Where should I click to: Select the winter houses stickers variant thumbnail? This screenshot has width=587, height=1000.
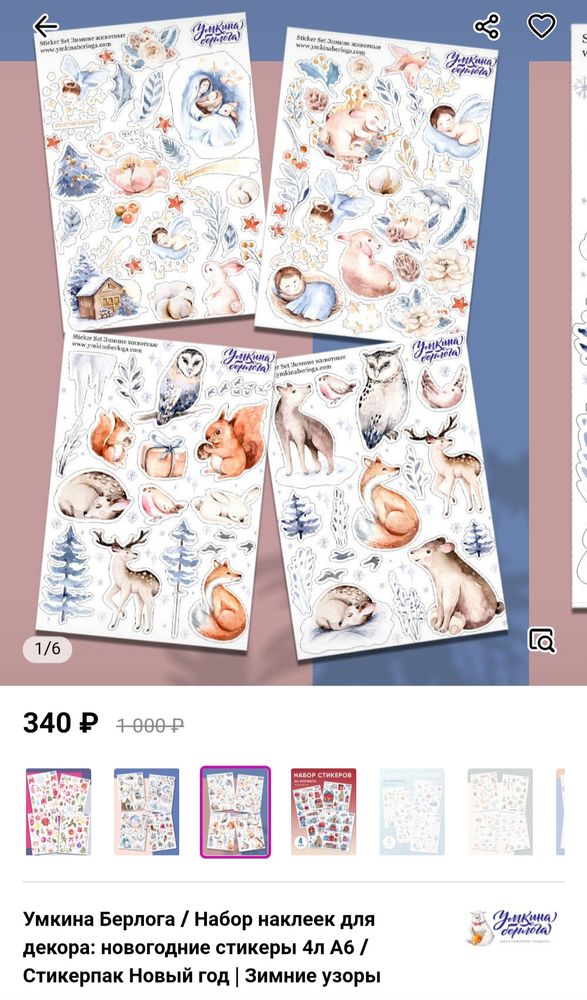coord(147,812)
